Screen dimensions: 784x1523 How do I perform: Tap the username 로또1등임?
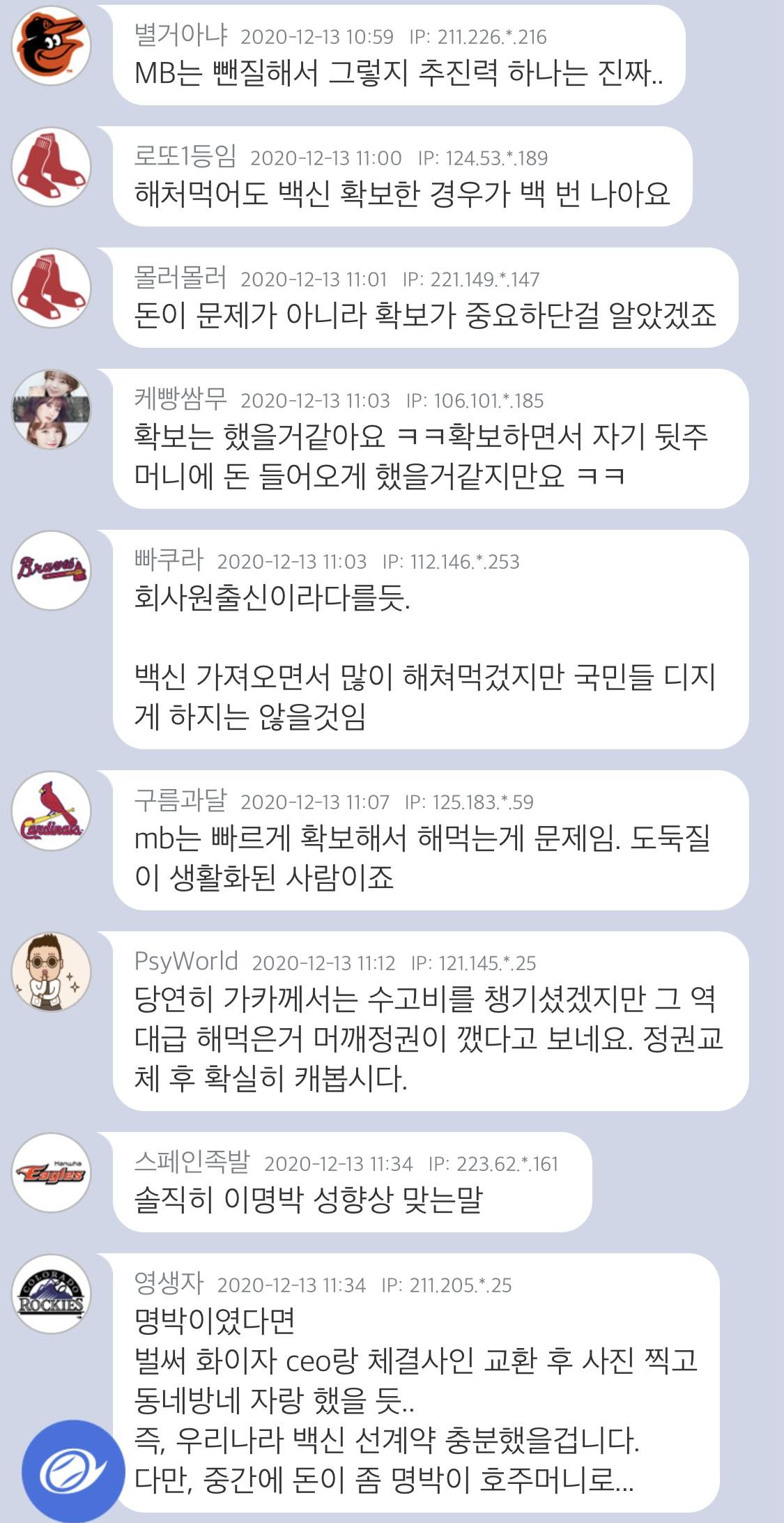pos(185,157)
